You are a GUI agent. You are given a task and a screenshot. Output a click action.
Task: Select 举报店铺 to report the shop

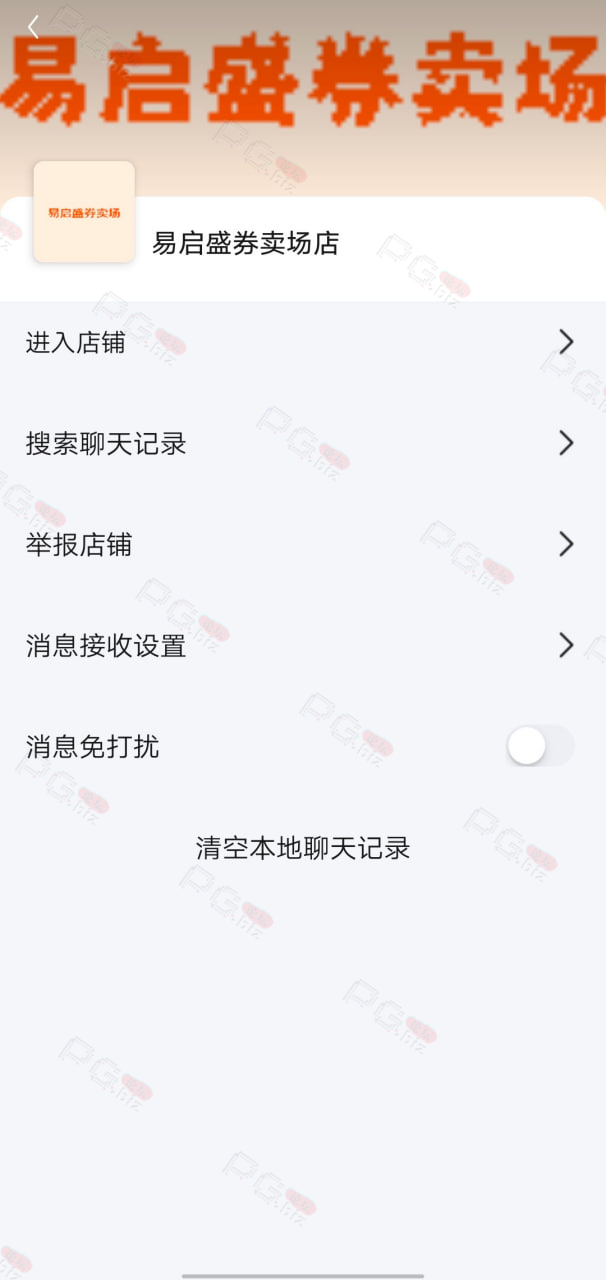tap(303, 544)
